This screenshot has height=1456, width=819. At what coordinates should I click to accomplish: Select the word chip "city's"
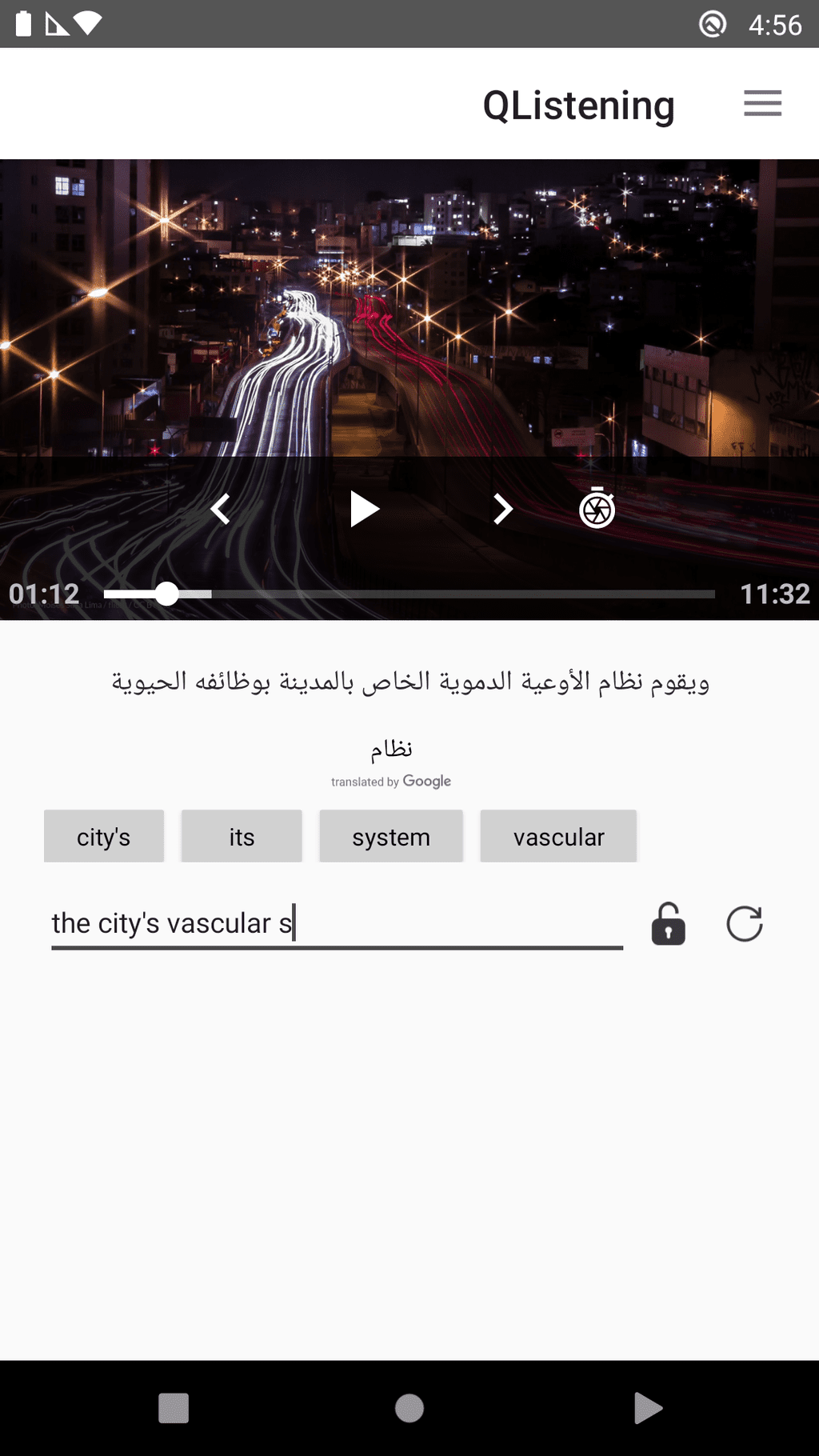pyautogui.click(x=104, y=836)
